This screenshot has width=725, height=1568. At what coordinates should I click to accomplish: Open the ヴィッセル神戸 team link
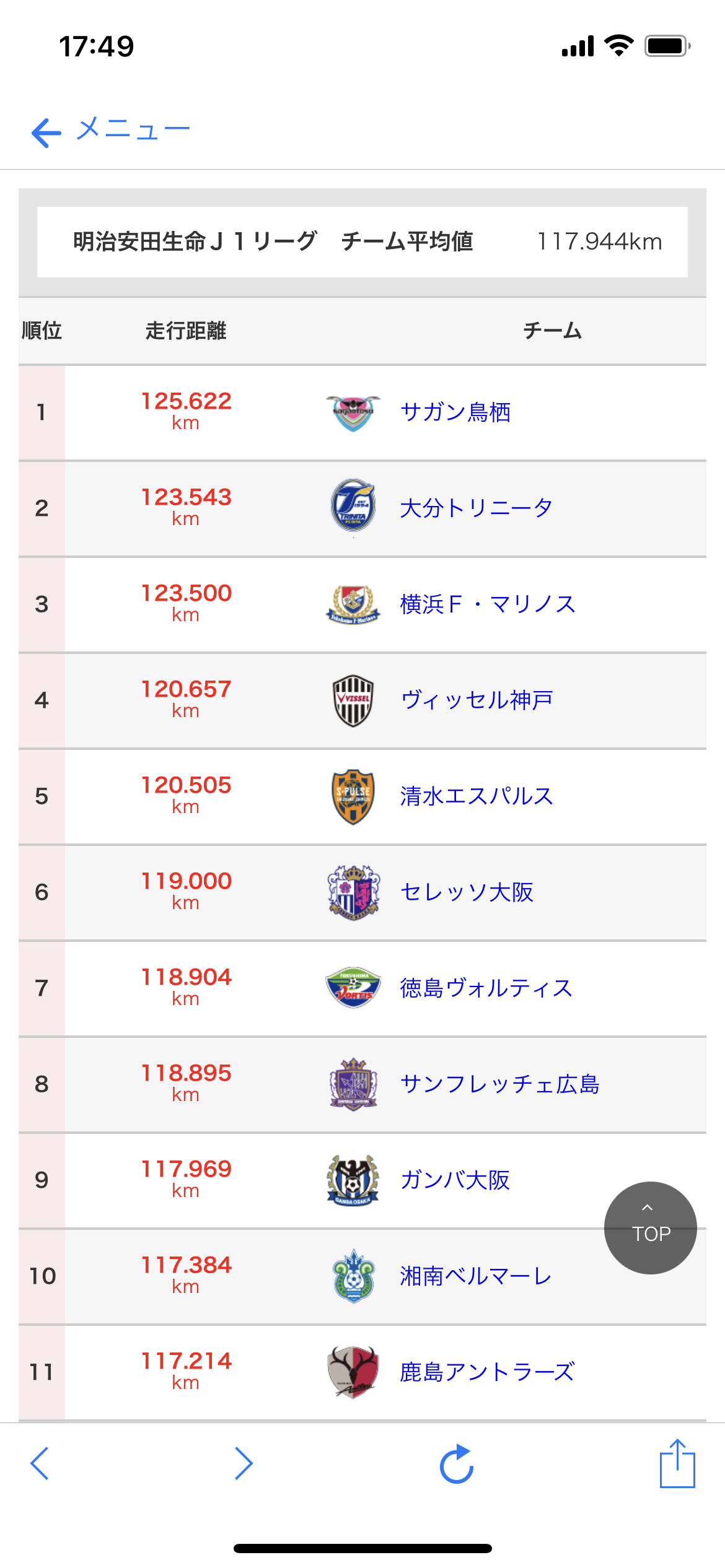(477, 700)
